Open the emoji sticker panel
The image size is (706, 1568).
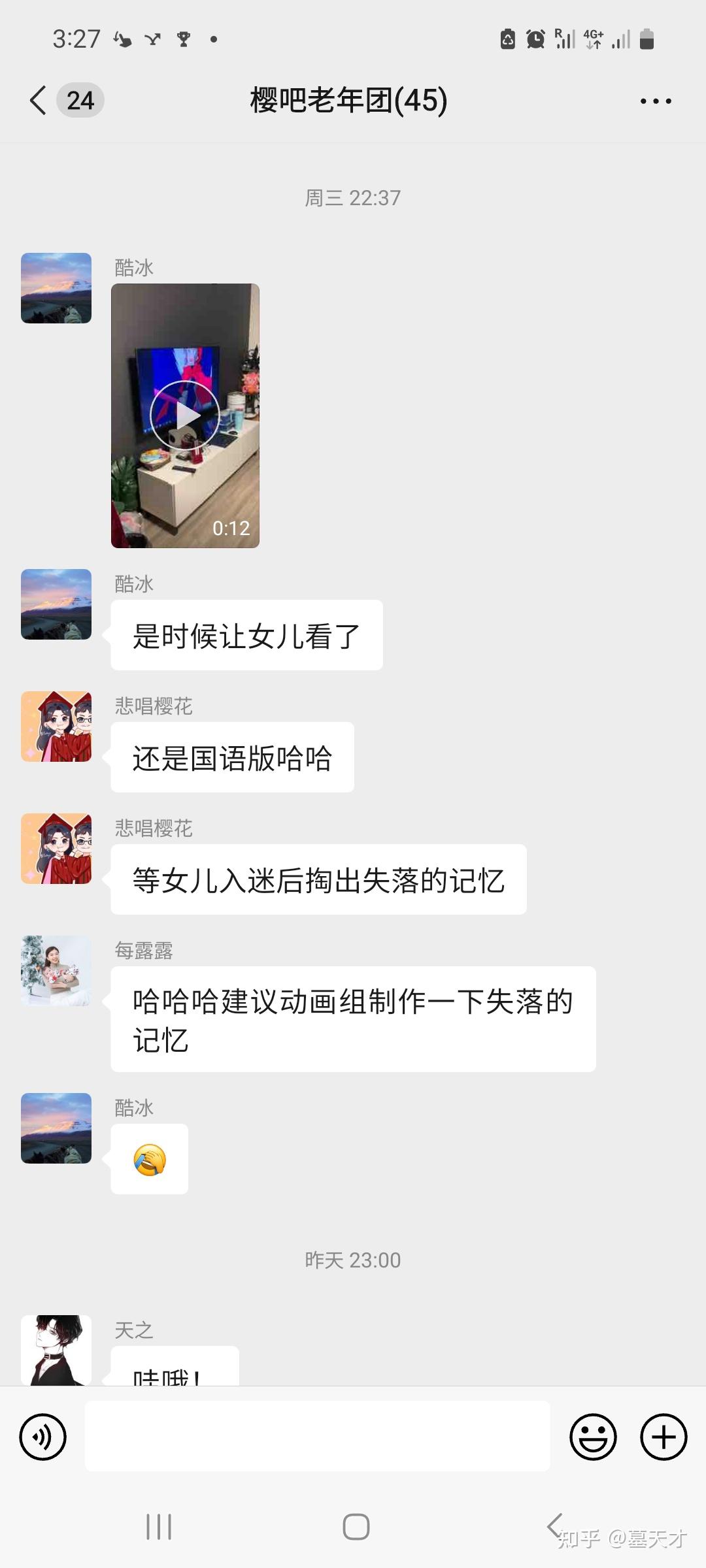click(x=593, y=1437)
